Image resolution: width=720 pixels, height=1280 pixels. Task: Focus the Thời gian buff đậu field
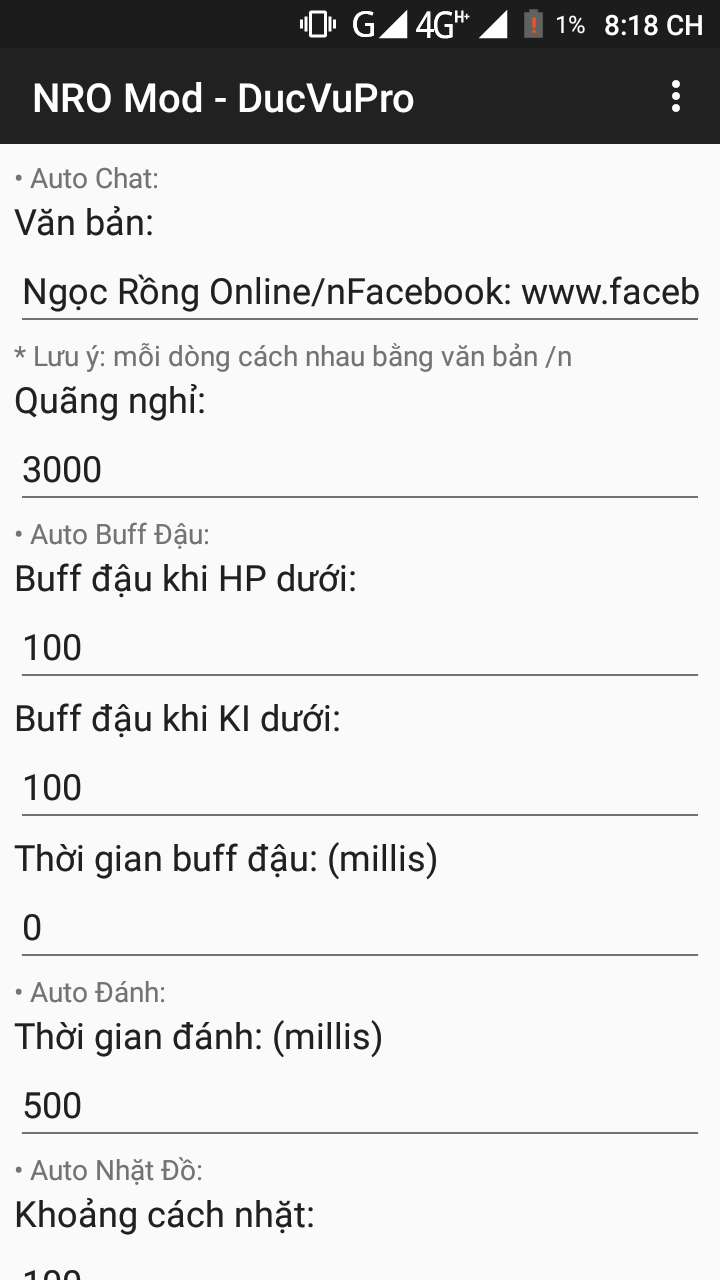tap(360, 928)
